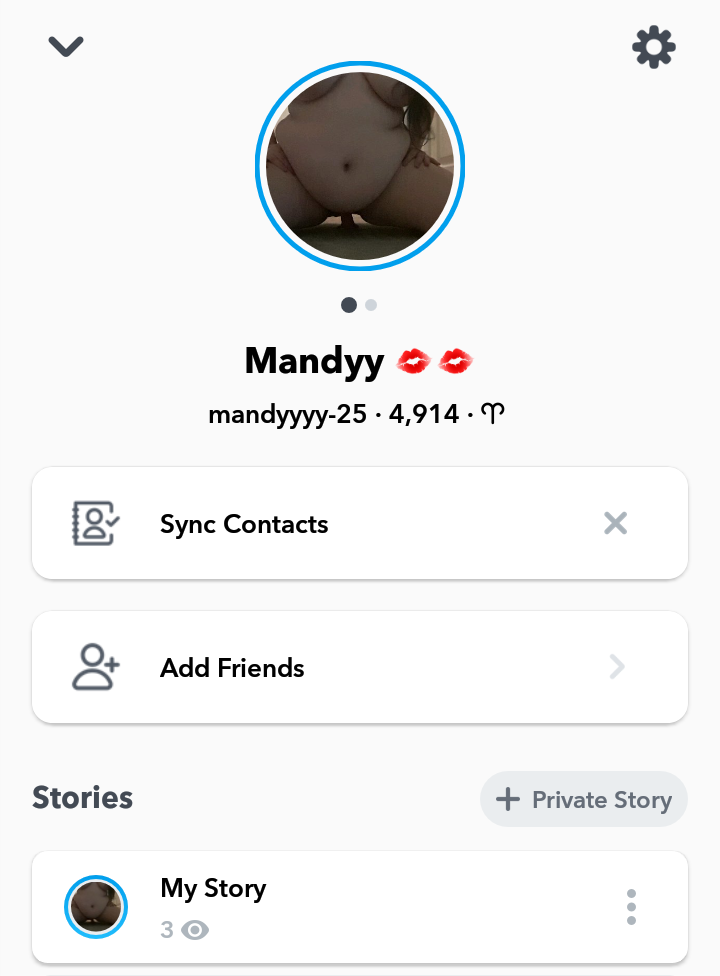
Task: Open settings via the gear icon
Action: 654,47
